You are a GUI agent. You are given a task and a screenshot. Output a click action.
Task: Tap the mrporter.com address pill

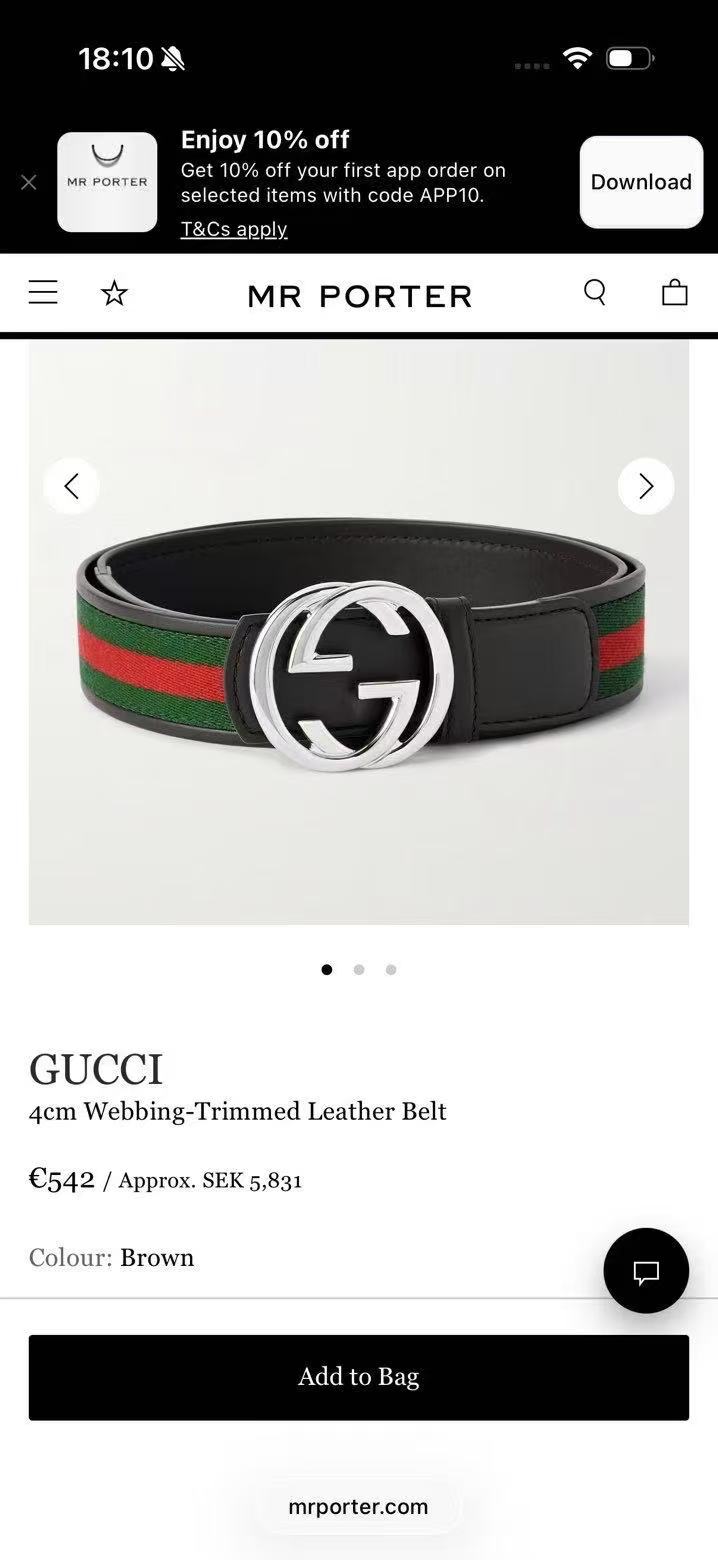[x=358, y=1506]
